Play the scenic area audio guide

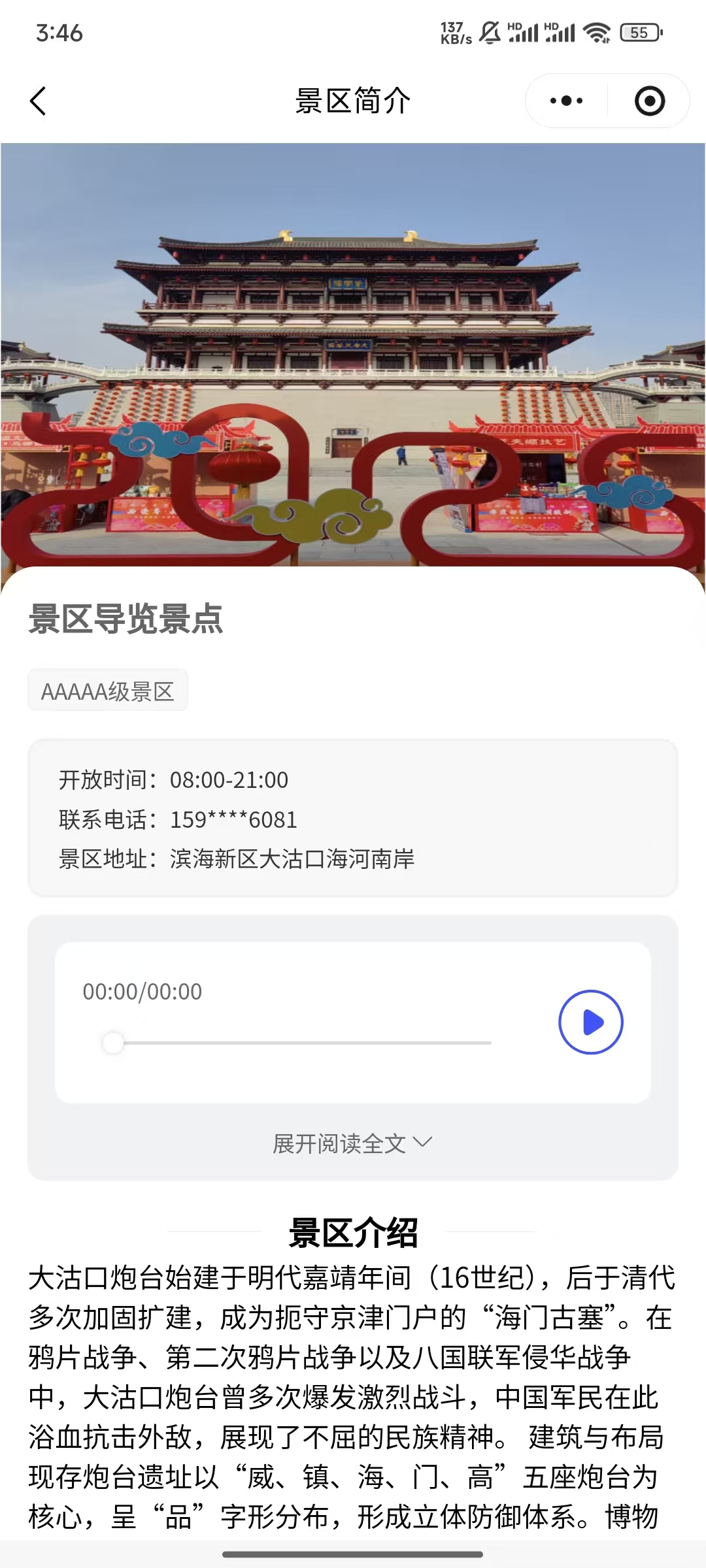point(590,1022)
